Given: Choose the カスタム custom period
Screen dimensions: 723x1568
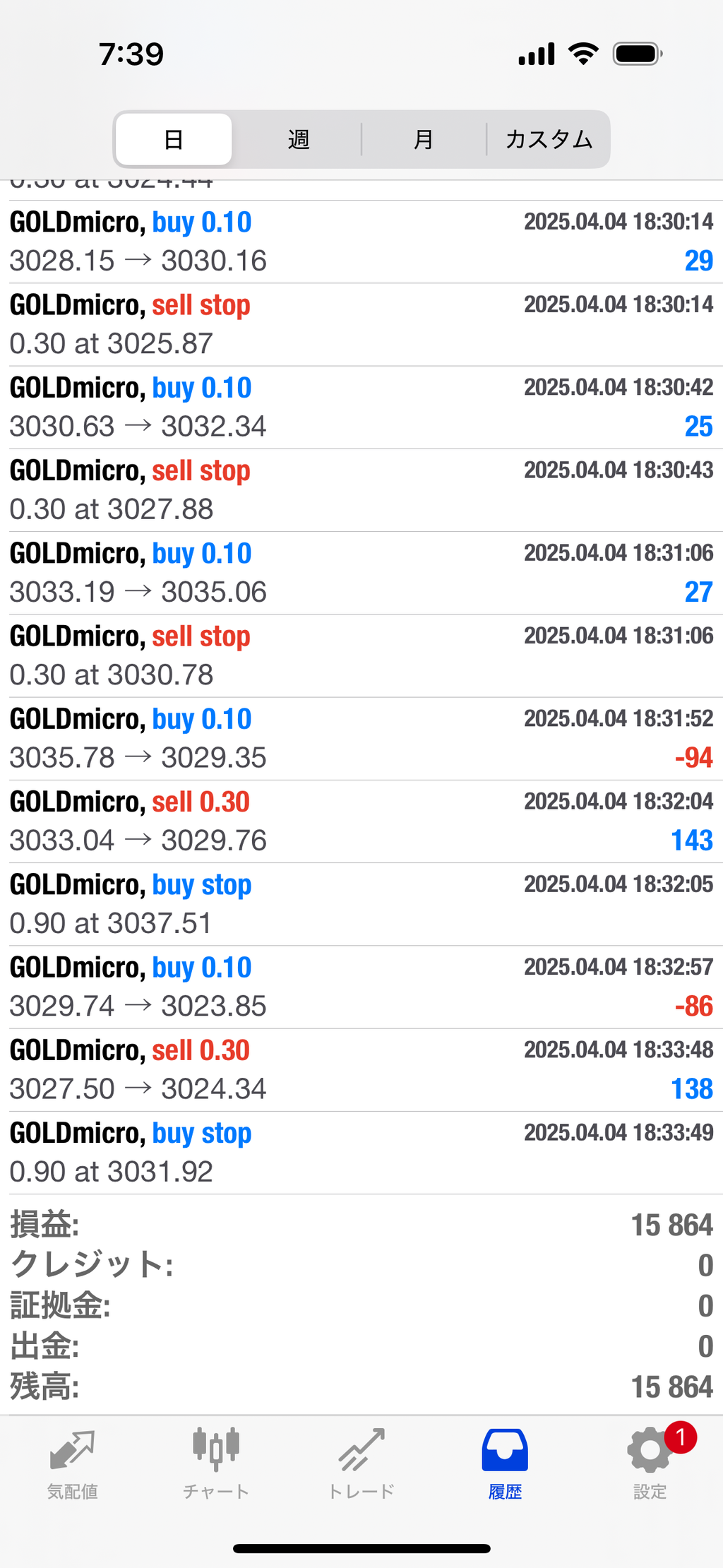Looking at the screenshot, I should 549,139.
